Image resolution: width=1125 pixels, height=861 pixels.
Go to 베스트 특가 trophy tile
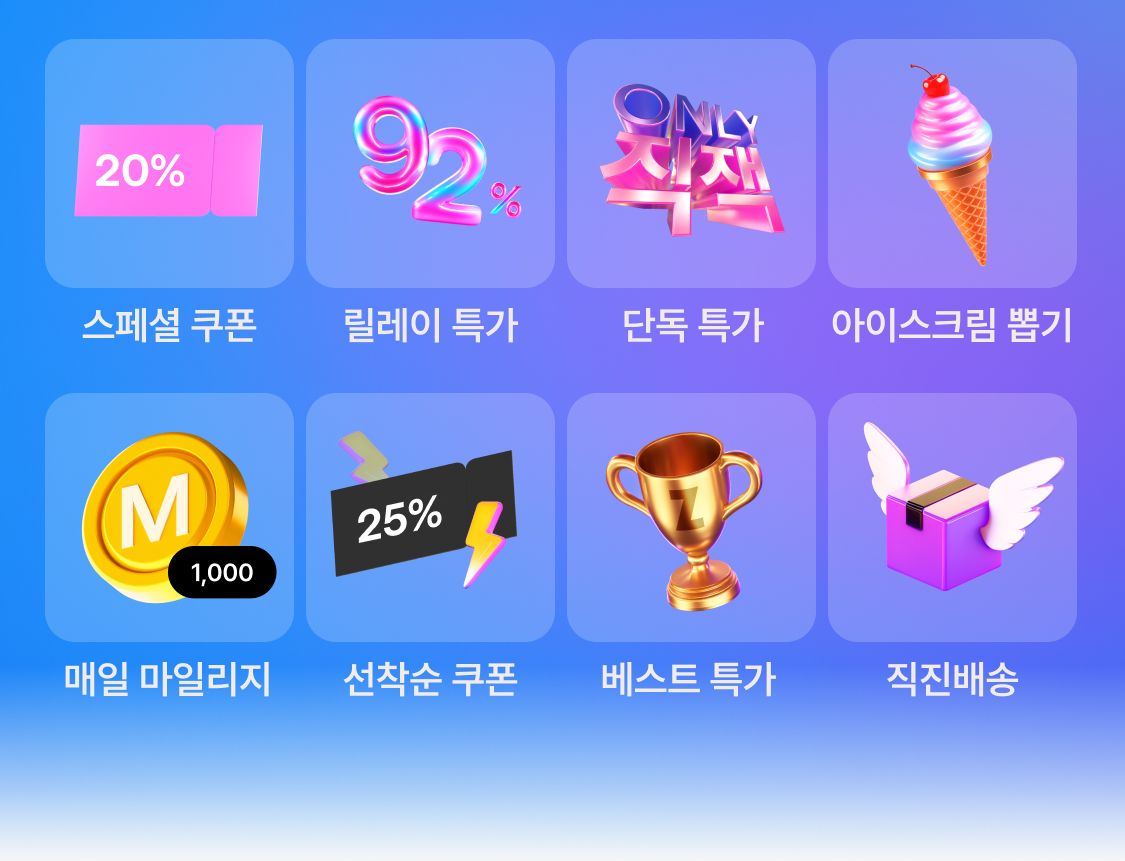click(x=691, y=517)
